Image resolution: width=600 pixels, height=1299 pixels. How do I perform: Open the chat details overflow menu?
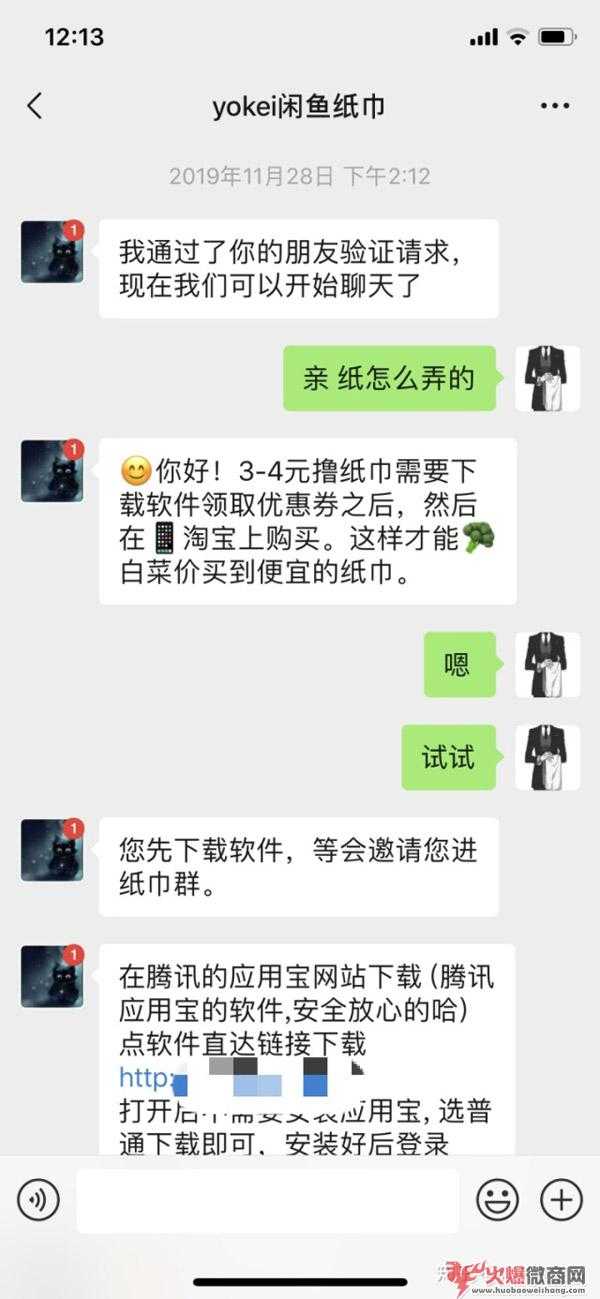tap(554, 106)
